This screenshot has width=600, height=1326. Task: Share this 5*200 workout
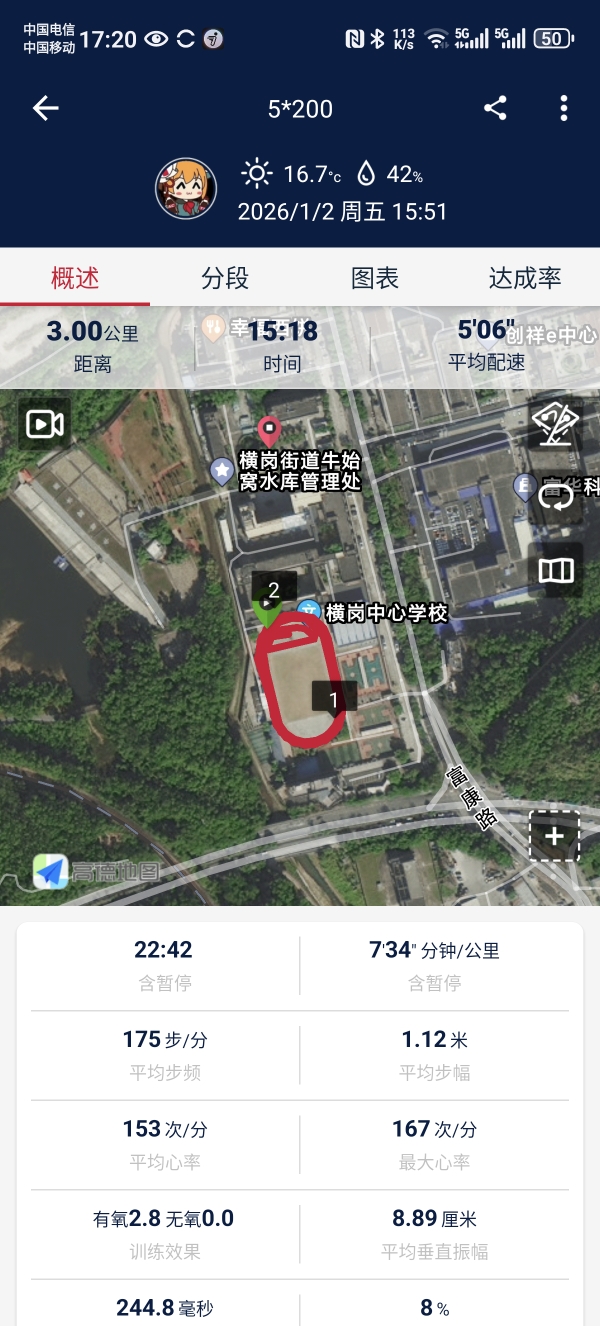pos(495,108)
